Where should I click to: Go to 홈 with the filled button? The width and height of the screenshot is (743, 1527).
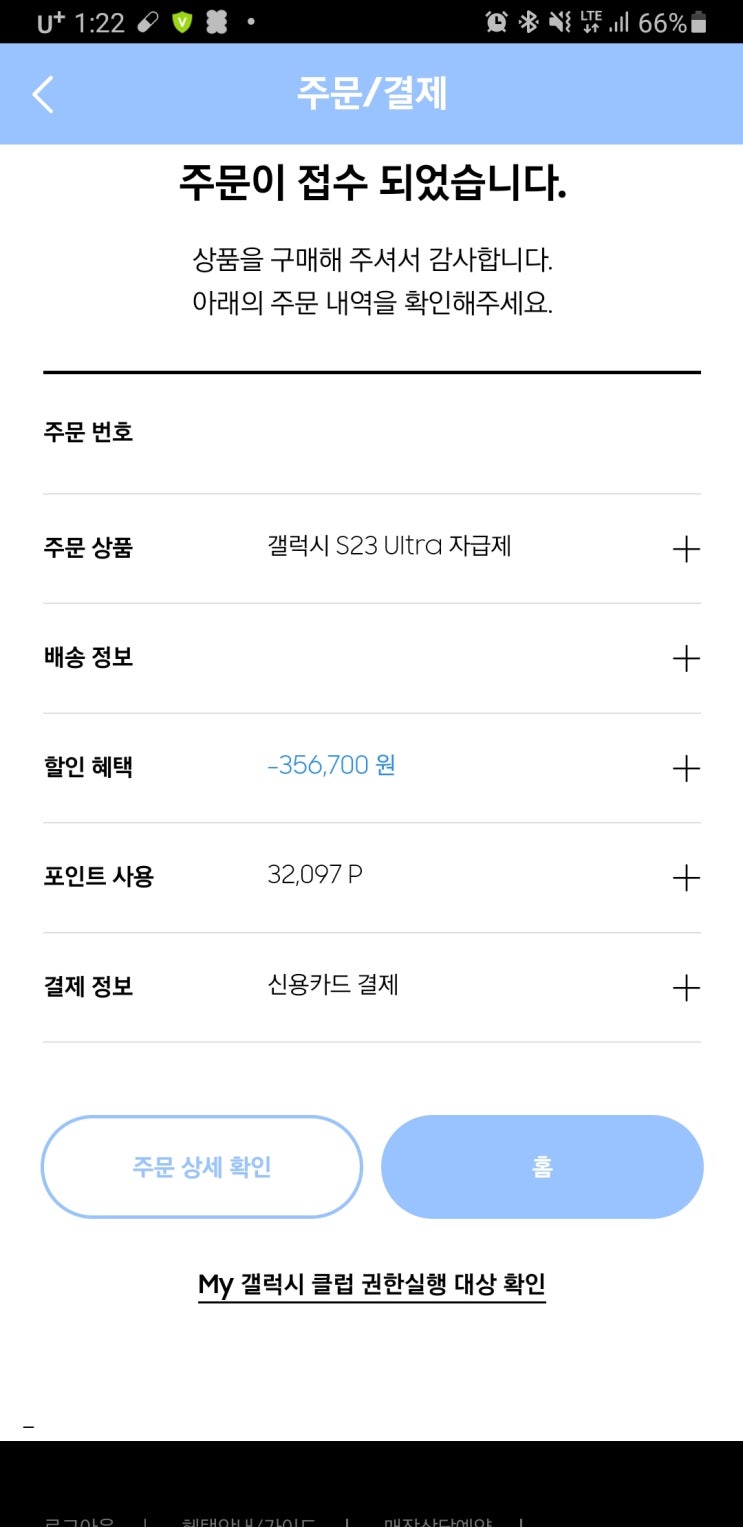(x=542, y=1167)
